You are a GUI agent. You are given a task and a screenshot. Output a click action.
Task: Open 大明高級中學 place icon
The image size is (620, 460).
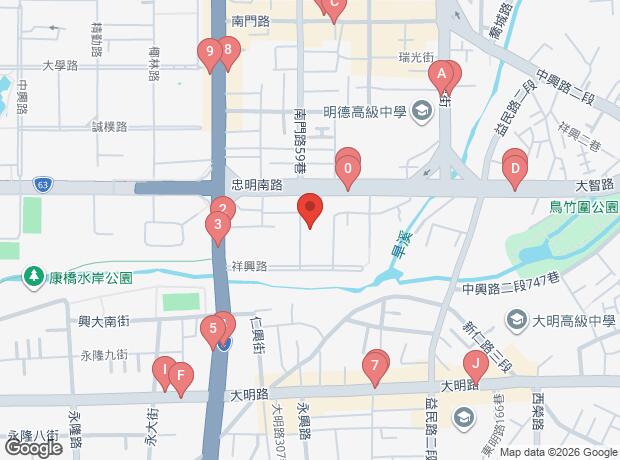coord(517,320)
